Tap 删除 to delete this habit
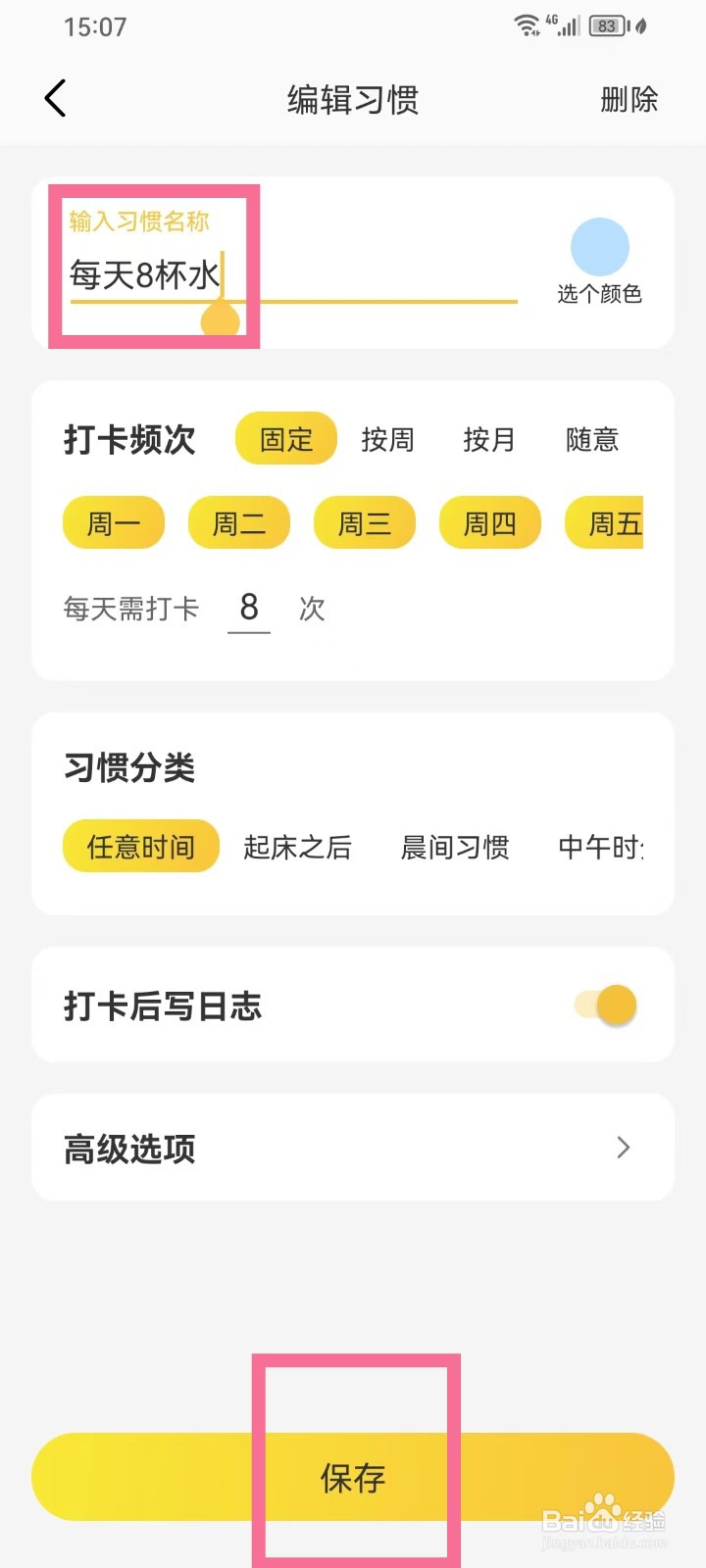 (x=629, y=100)
